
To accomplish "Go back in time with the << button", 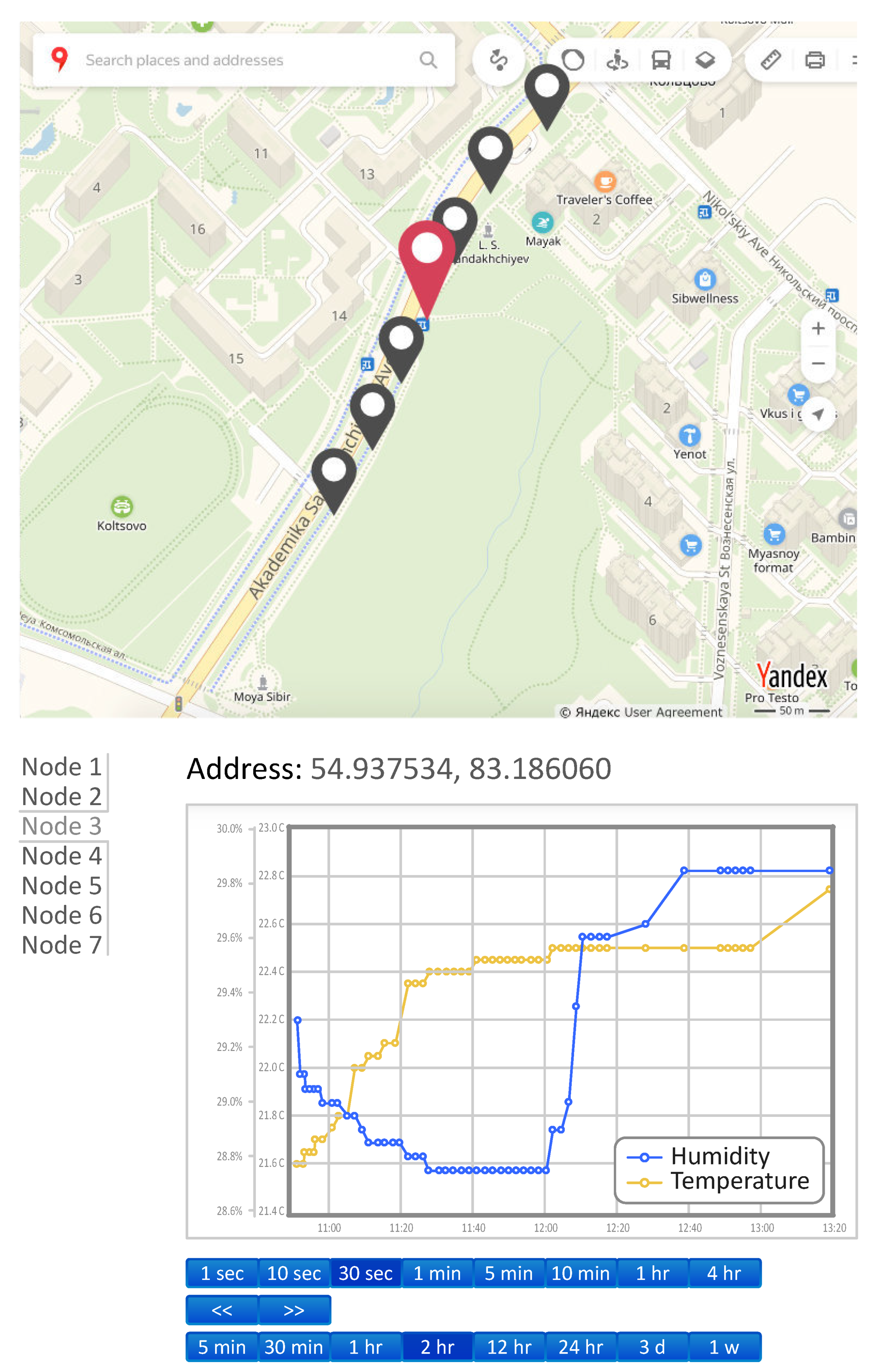I will click(x=222, y=1310).
